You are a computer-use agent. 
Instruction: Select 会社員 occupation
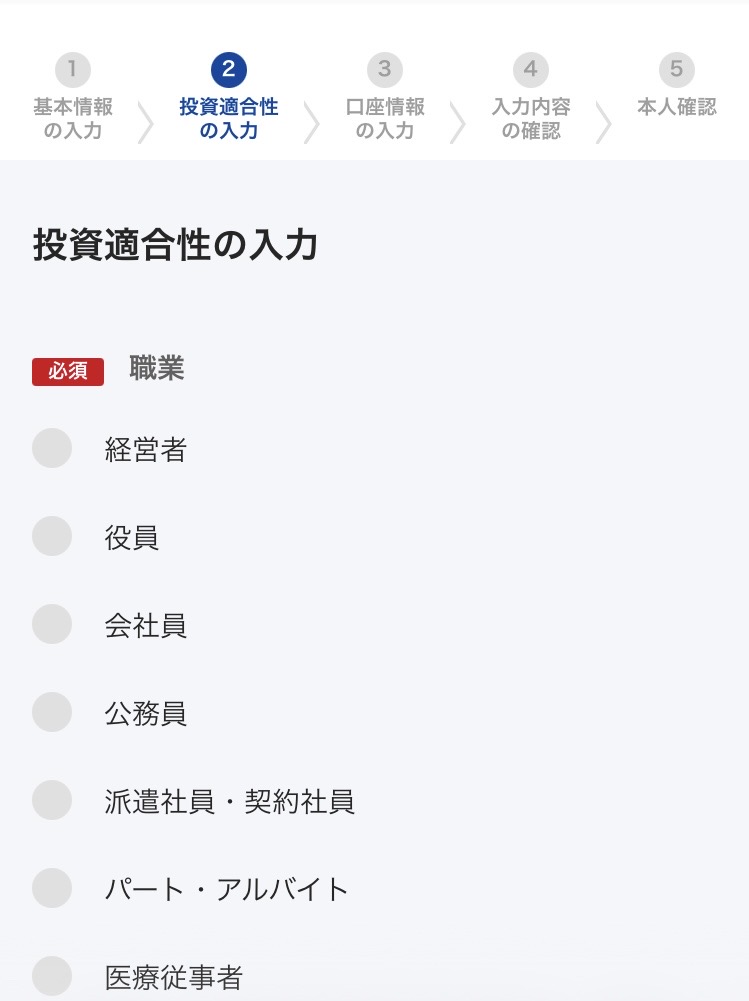52,625
